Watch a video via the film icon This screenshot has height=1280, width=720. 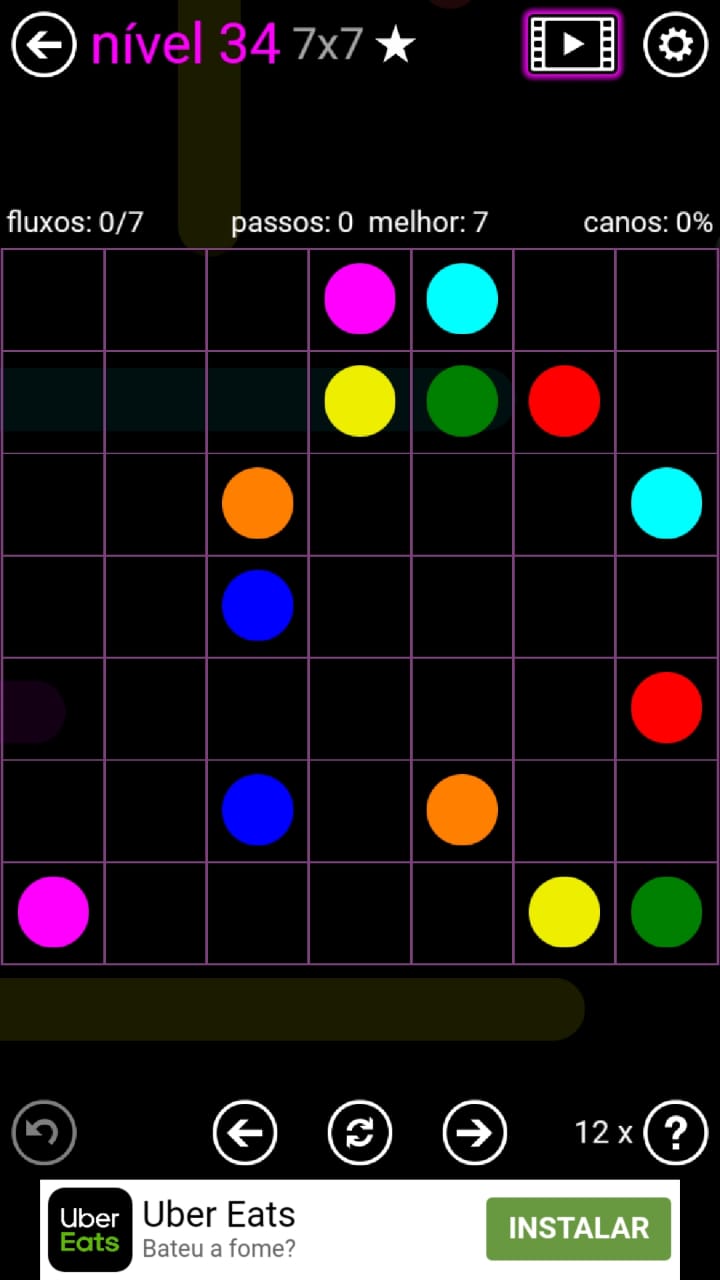pos(572,44)
